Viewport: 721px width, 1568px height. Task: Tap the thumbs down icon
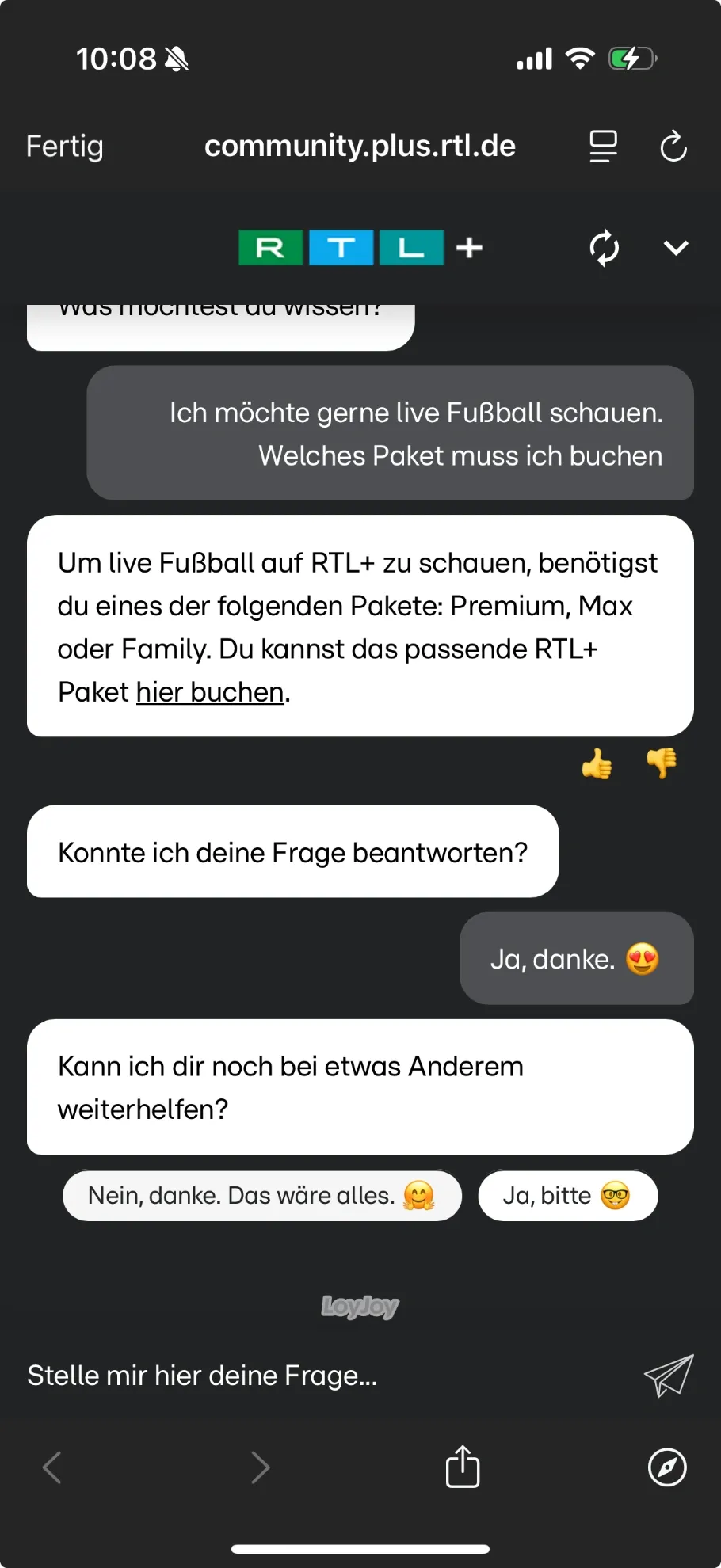(x=661, y=763)
